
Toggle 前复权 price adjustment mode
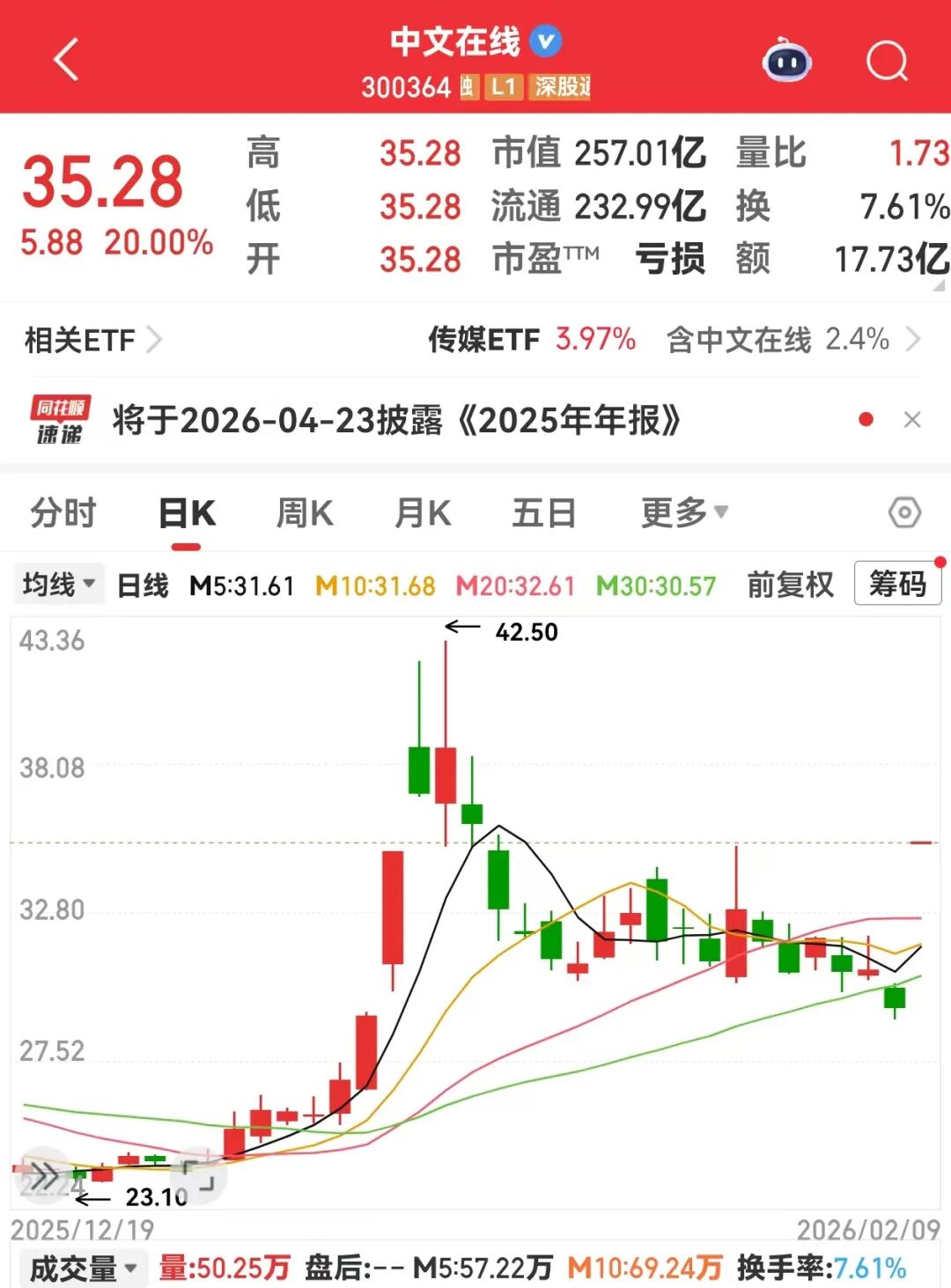789,584
